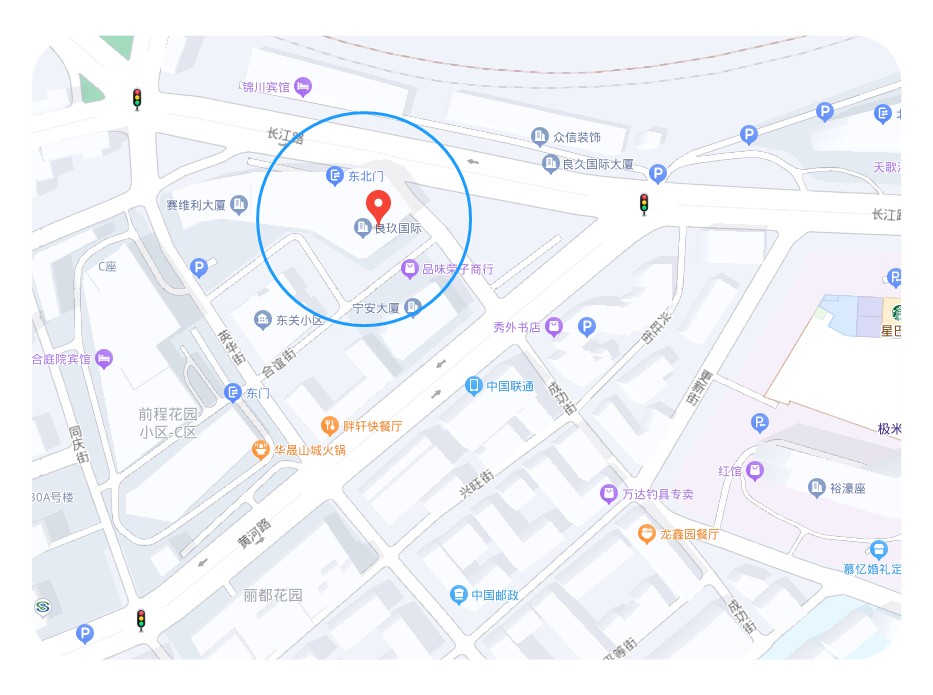The image size is (933, 695).
Task: Select the 红馆 shop marker
Action: pyautogui.click(x=755, y=470)
